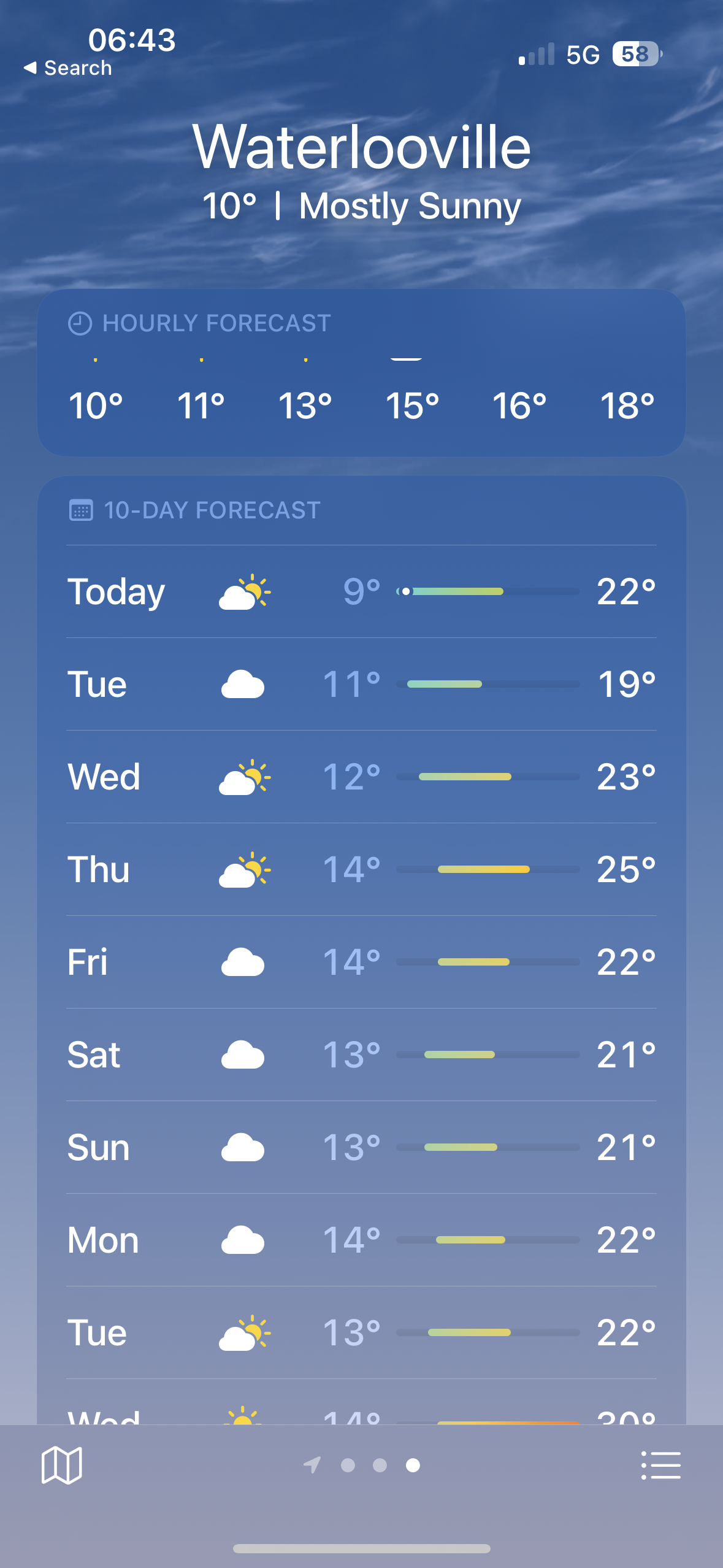Screen dimensions: 723x1568
Task: Select the location page indicator dots
Action: (x=380, y=1465)
